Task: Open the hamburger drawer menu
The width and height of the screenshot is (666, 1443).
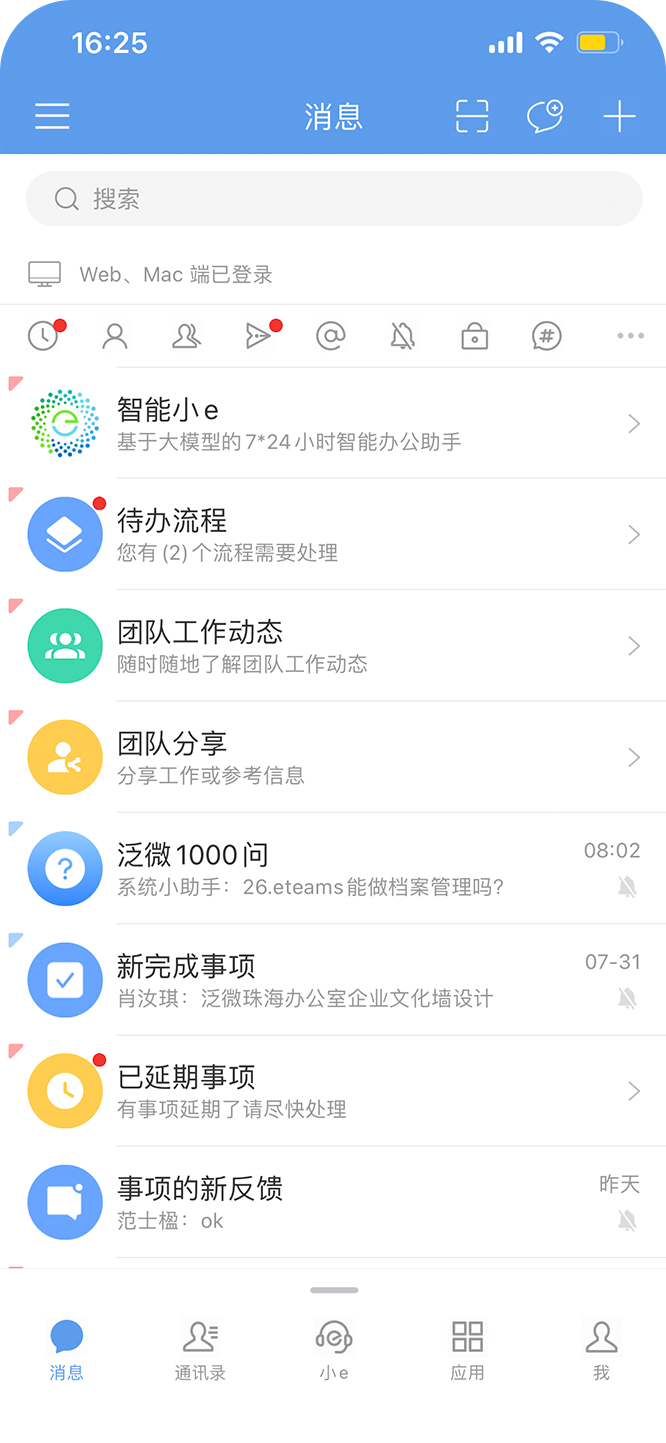Action: [x=52, y=116]
